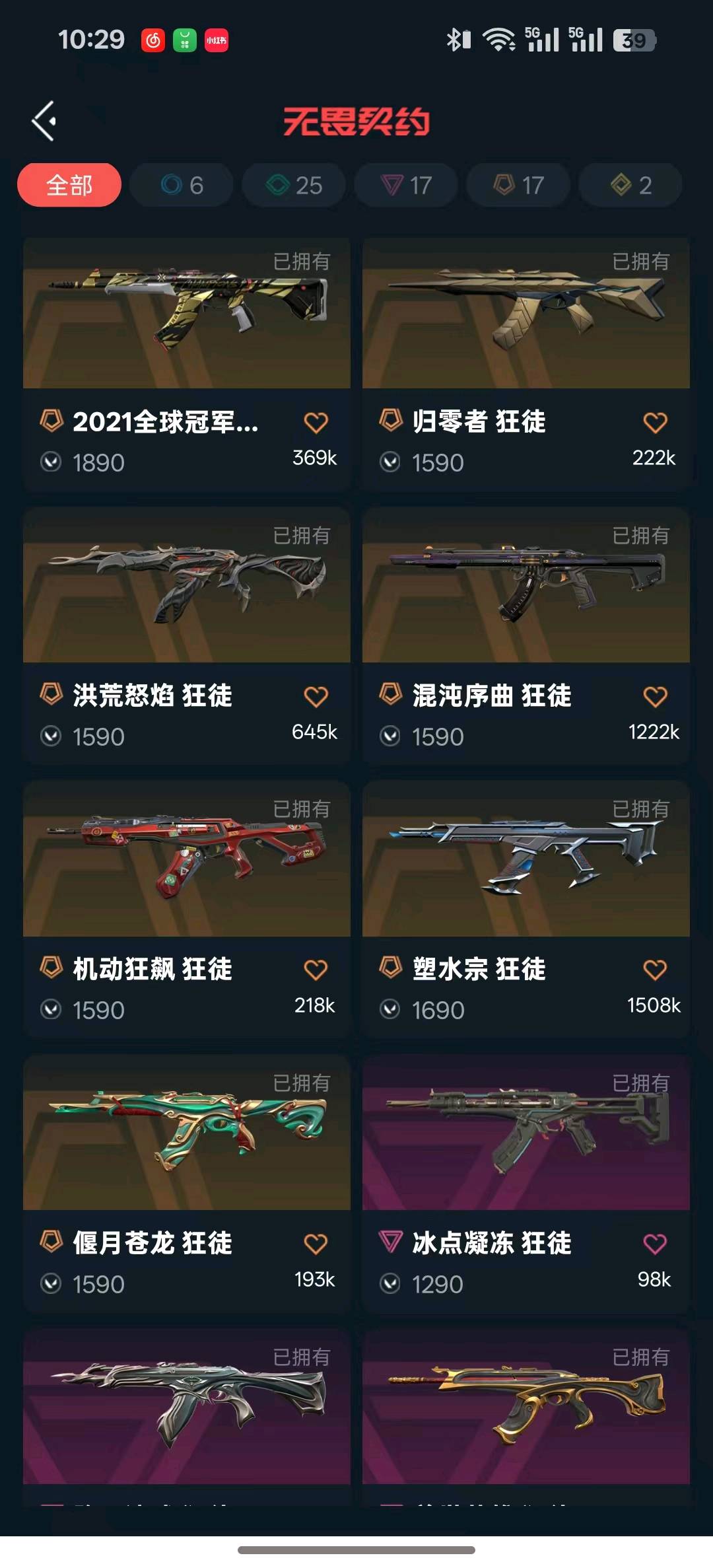The image size is (713, 1568).
Task: Open the 归零者 狂徒 skin card
Action: pyautogui.click(x=526, y=364)
